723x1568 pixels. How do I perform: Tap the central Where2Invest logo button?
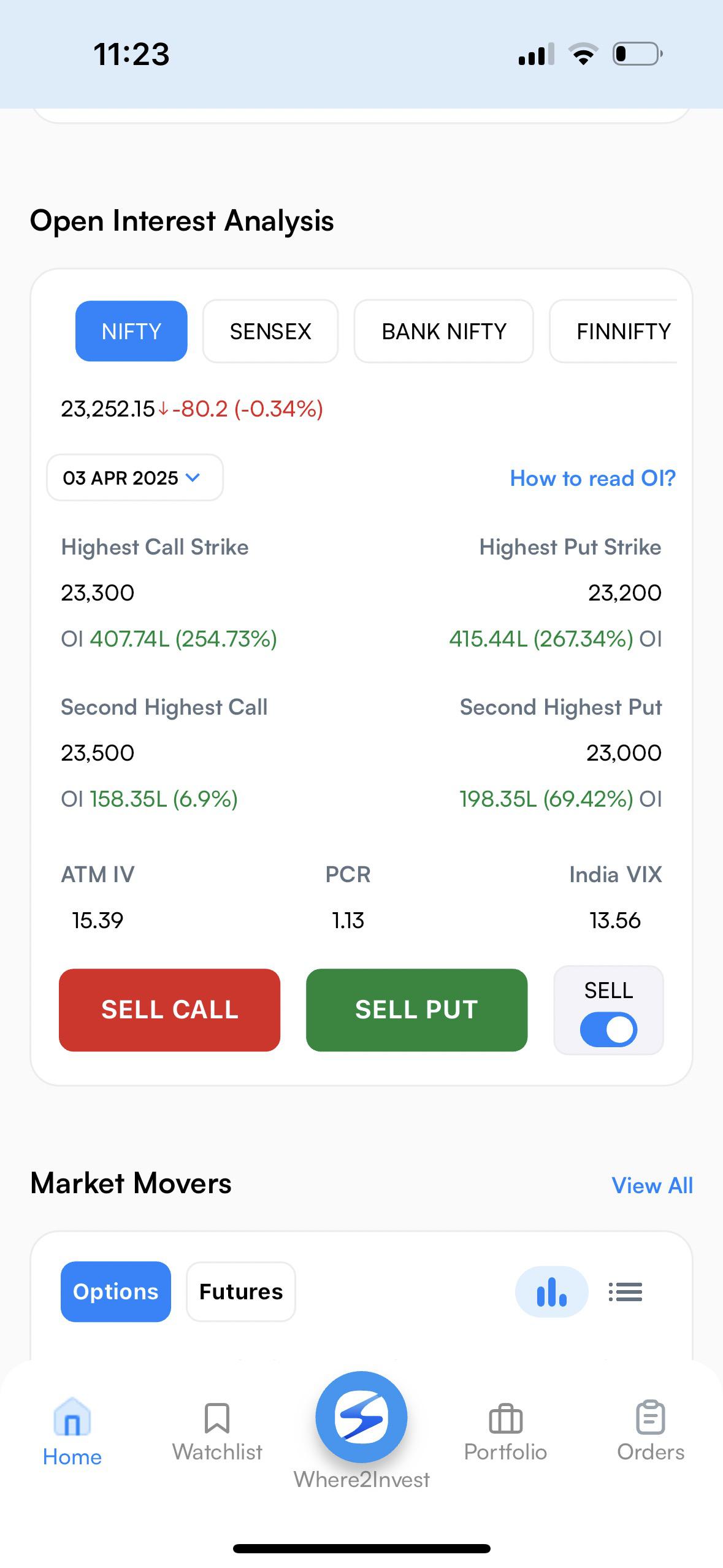coord(361,1417)
